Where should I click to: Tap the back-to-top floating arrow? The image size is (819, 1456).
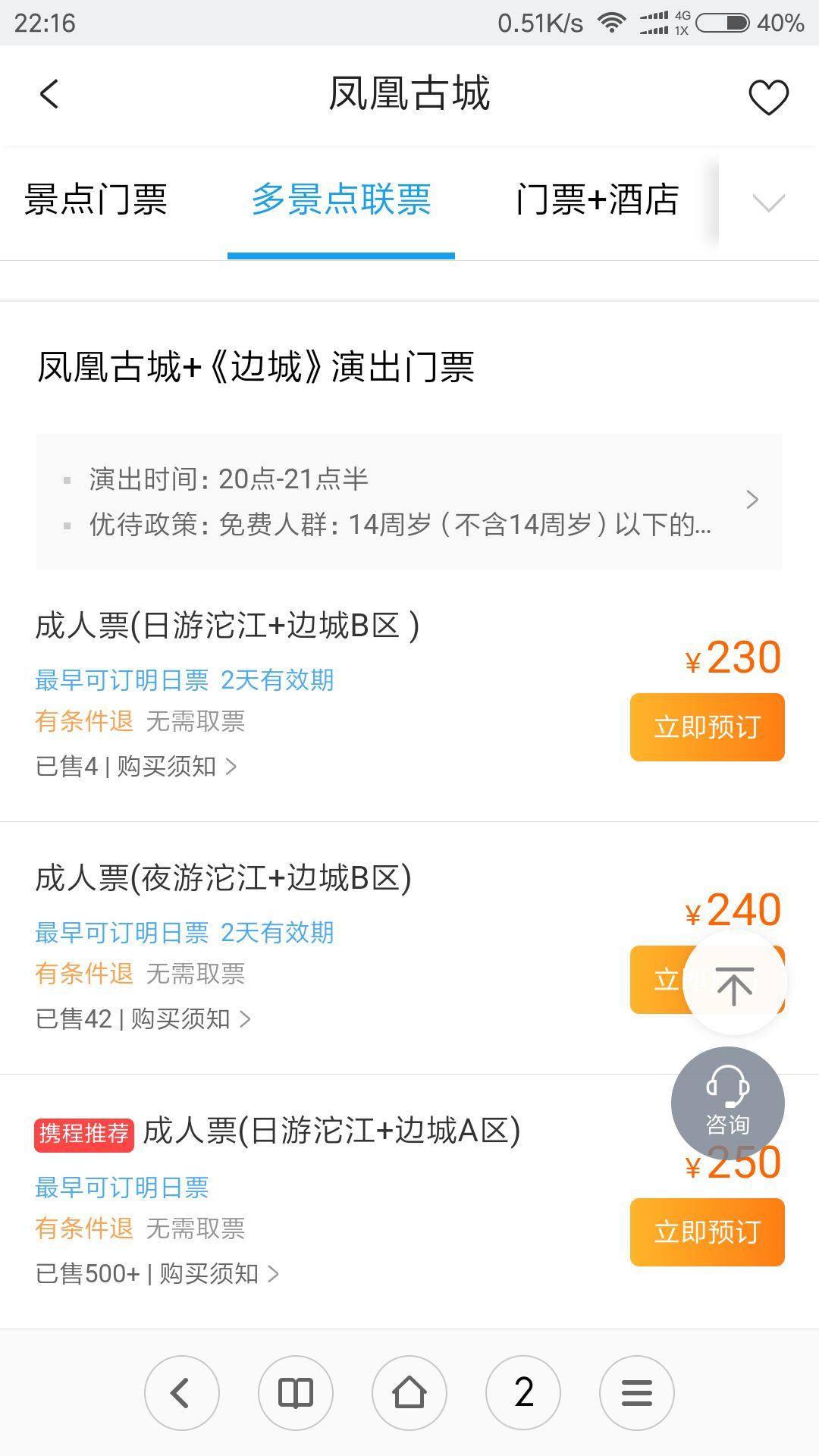click(x=734, y=983)
